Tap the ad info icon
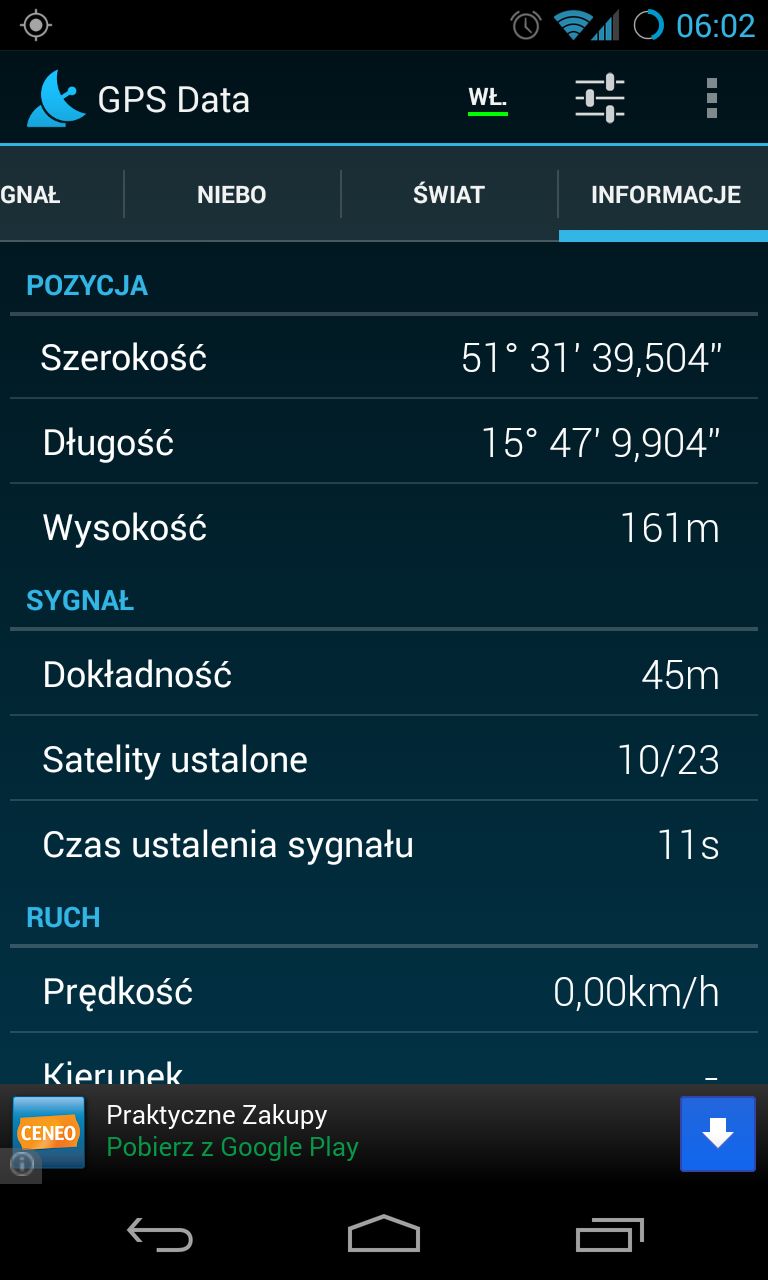 coord(21,1164)
